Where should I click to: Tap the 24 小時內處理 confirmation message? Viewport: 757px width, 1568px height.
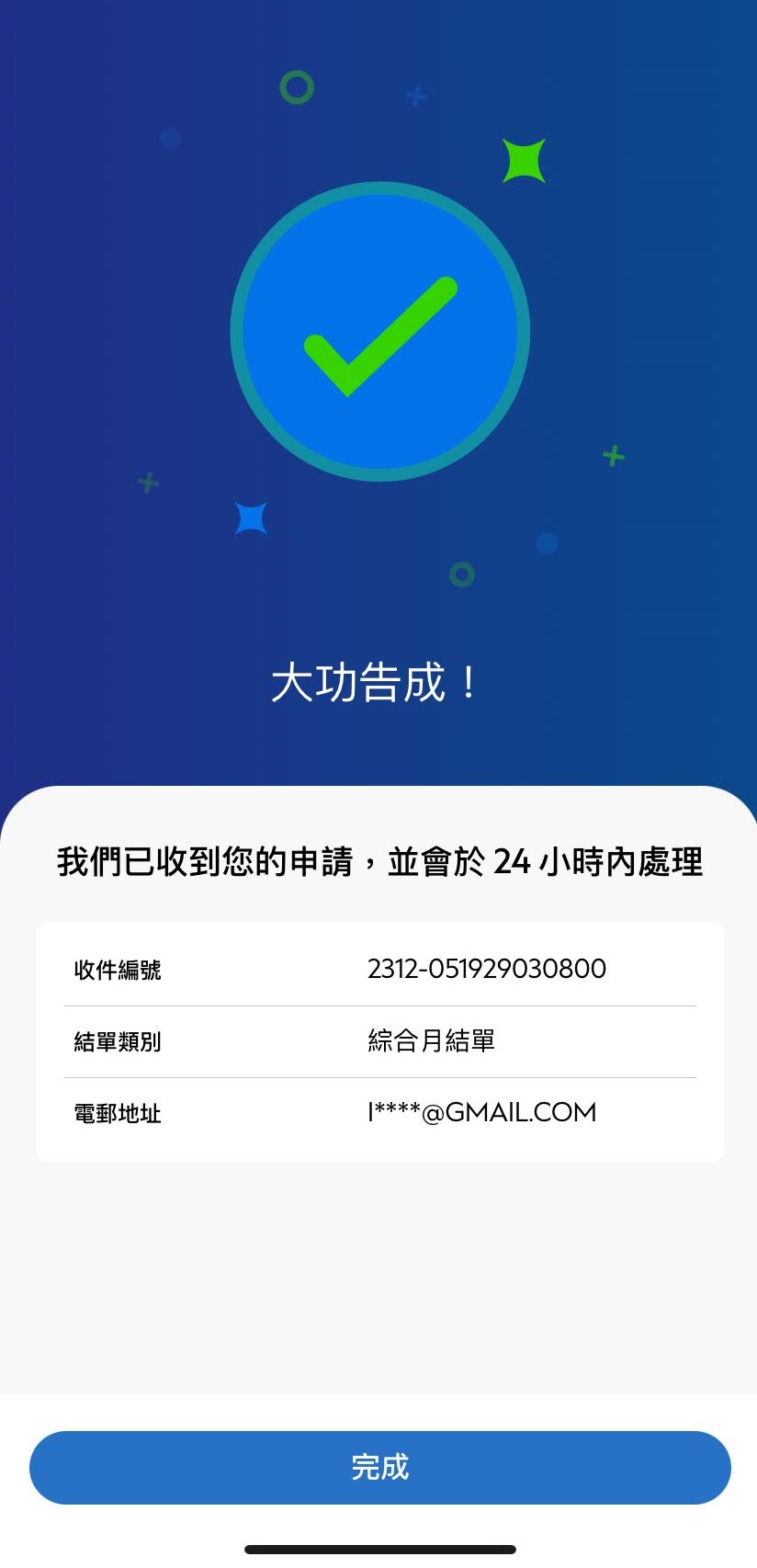378,862
